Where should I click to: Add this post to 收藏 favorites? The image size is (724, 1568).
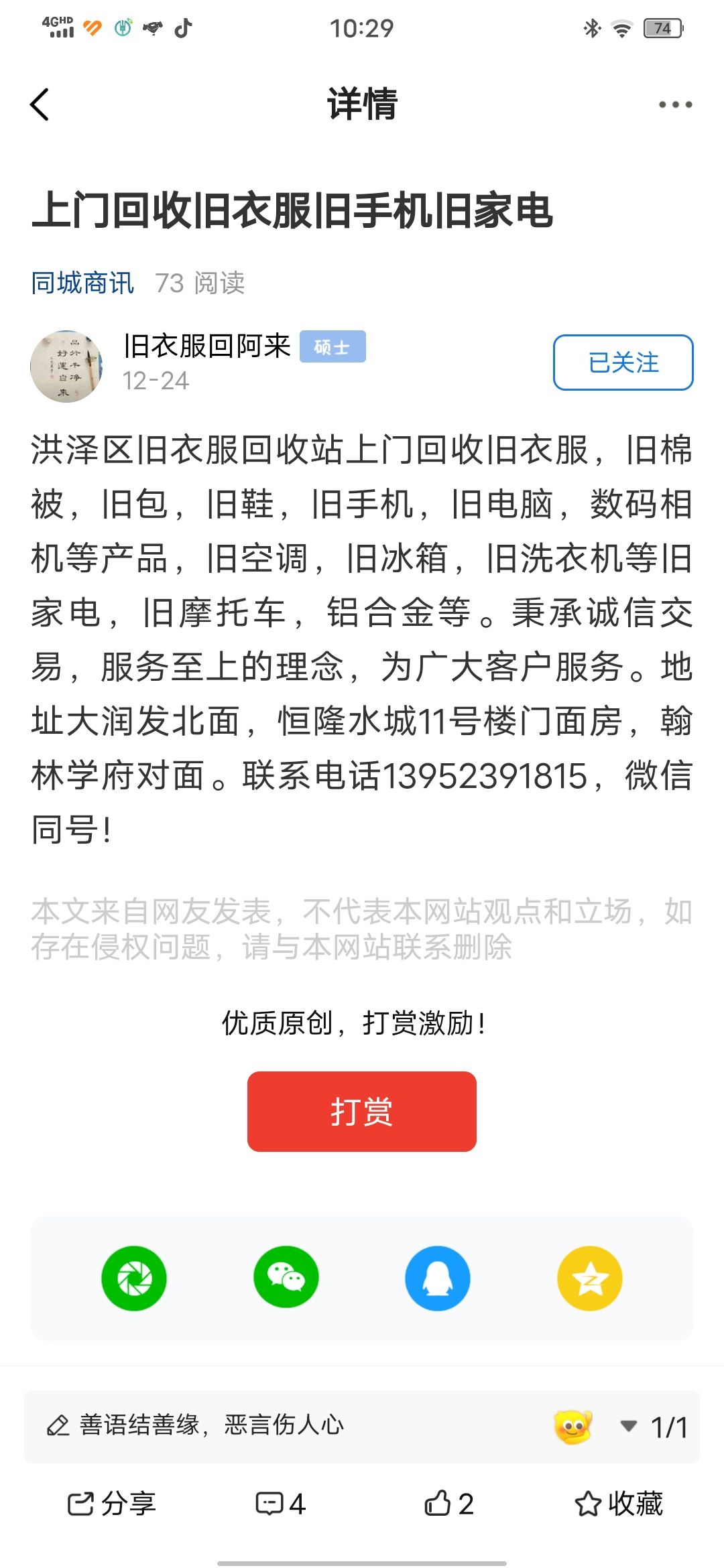click(x=618, y=1504)
